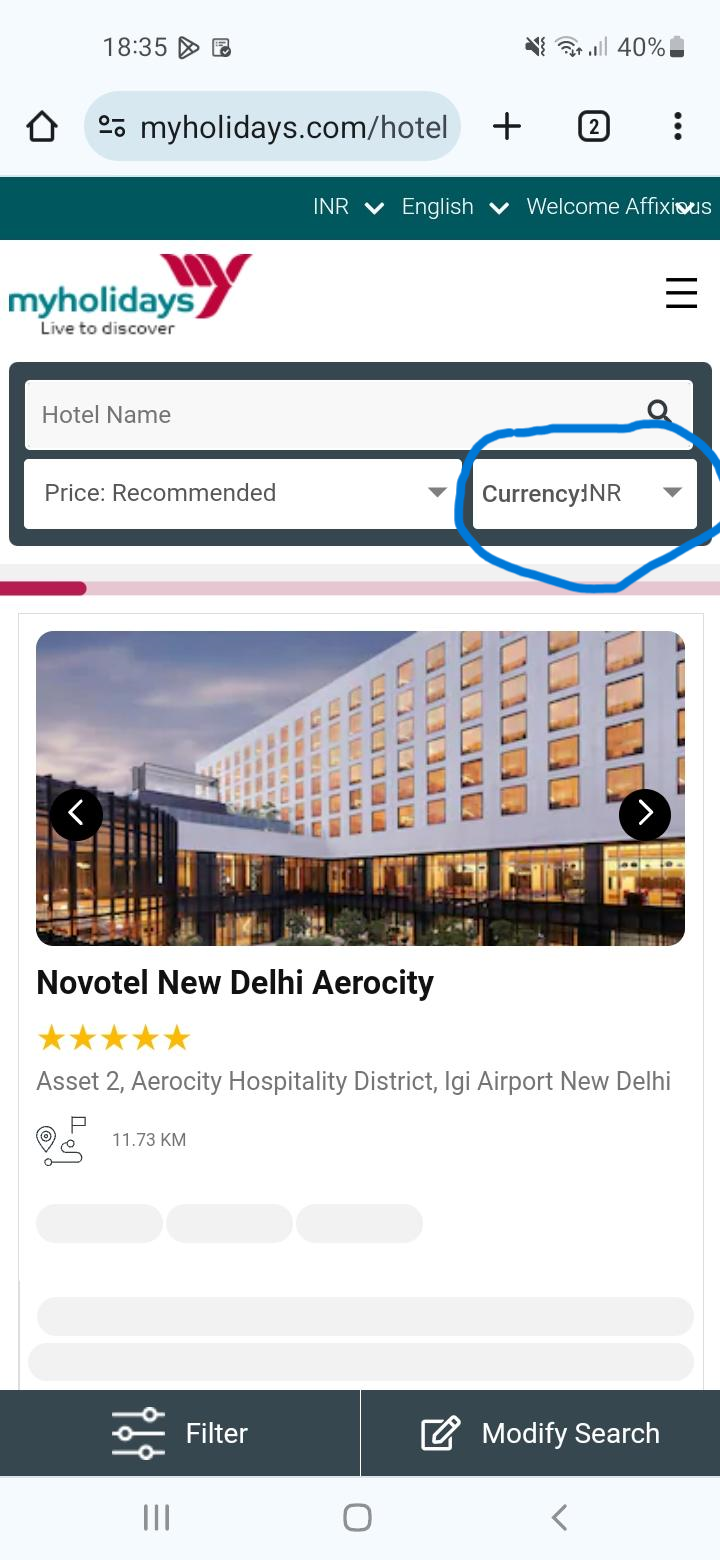This screenshot has width=720, height=1560.
Task: Open the browser overflow menu
Action: [x=678, y=127]
